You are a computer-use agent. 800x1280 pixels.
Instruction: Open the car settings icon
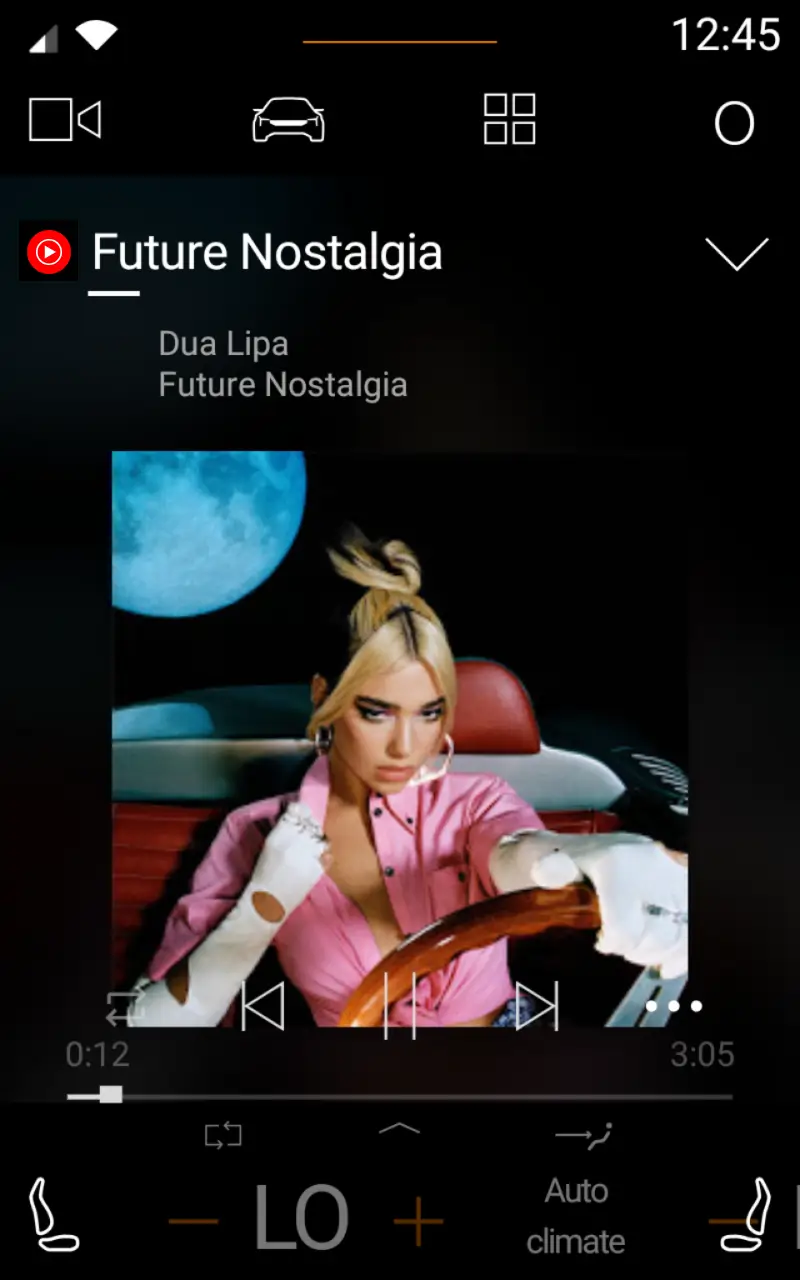pyautogui.click(x=288, y=121)
